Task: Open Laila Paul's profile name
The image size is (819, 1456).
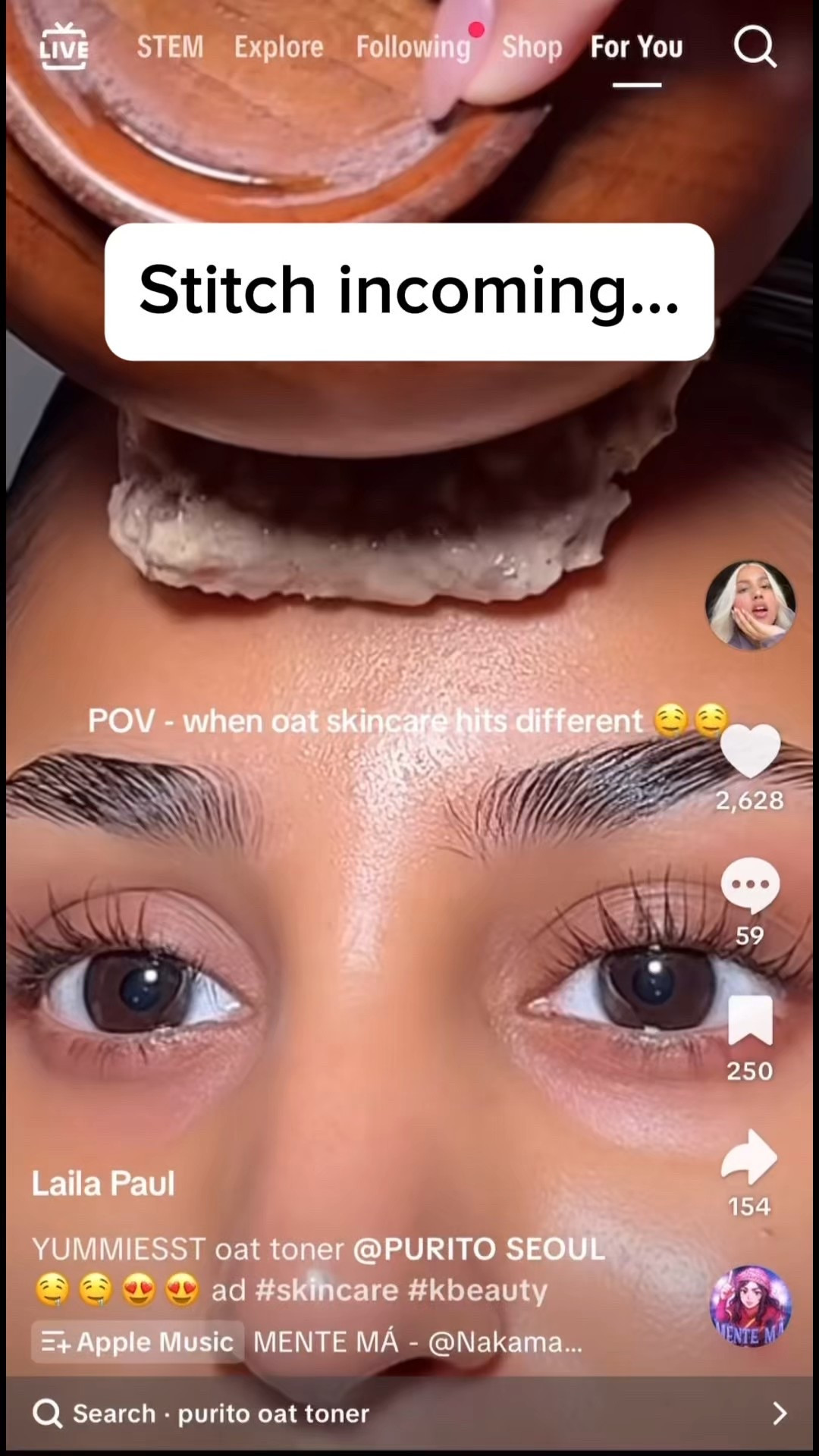Action: 103,1183
